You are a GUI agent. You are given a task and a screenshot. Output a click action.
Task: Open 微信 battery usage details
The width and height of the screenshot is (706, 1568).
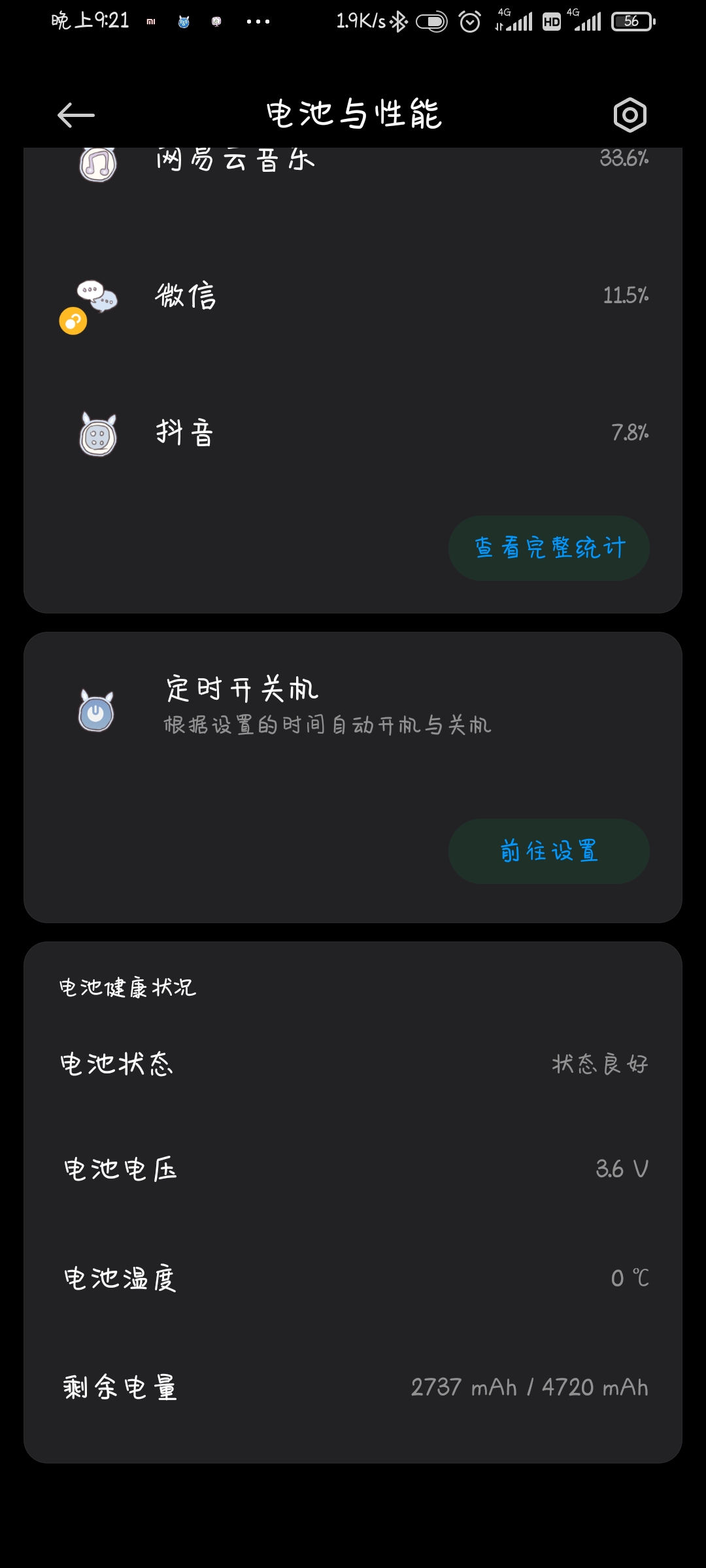tap(353, 296)
